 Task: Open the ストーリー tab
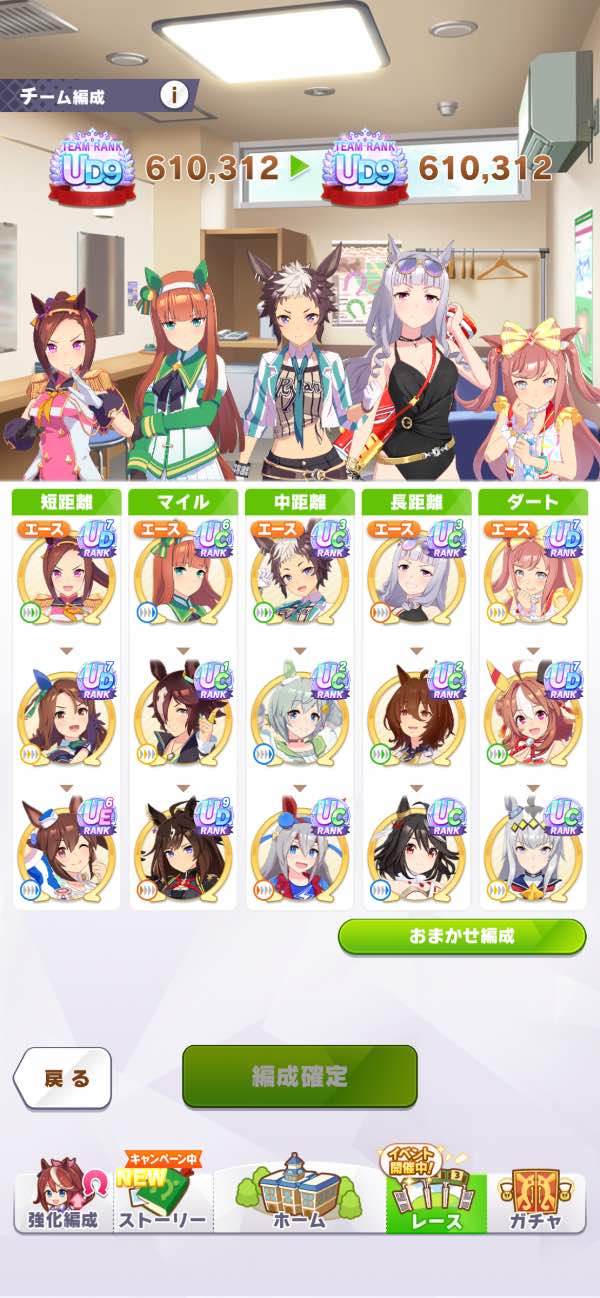(162, 1200)
